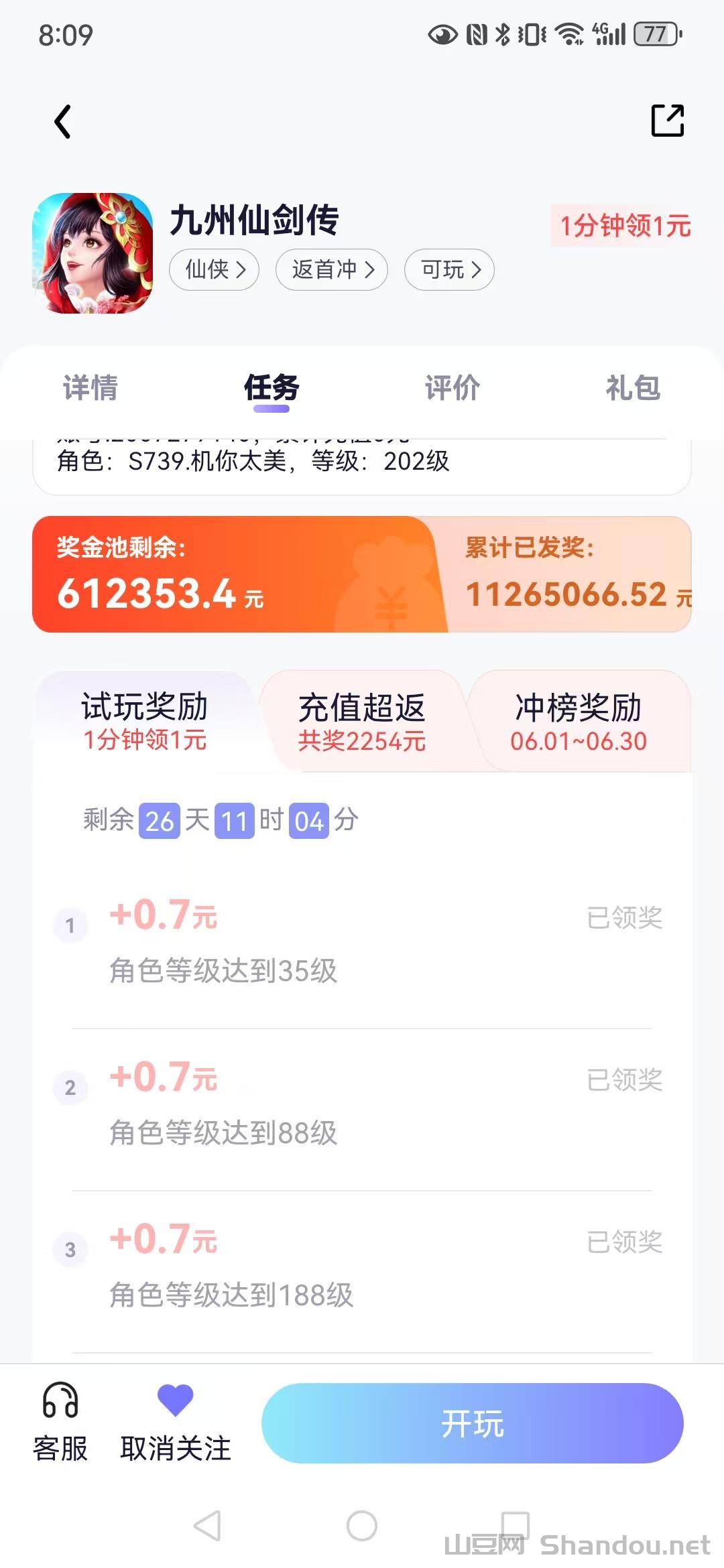
Task: Select the 任务 tab
Action: [271, 388]
